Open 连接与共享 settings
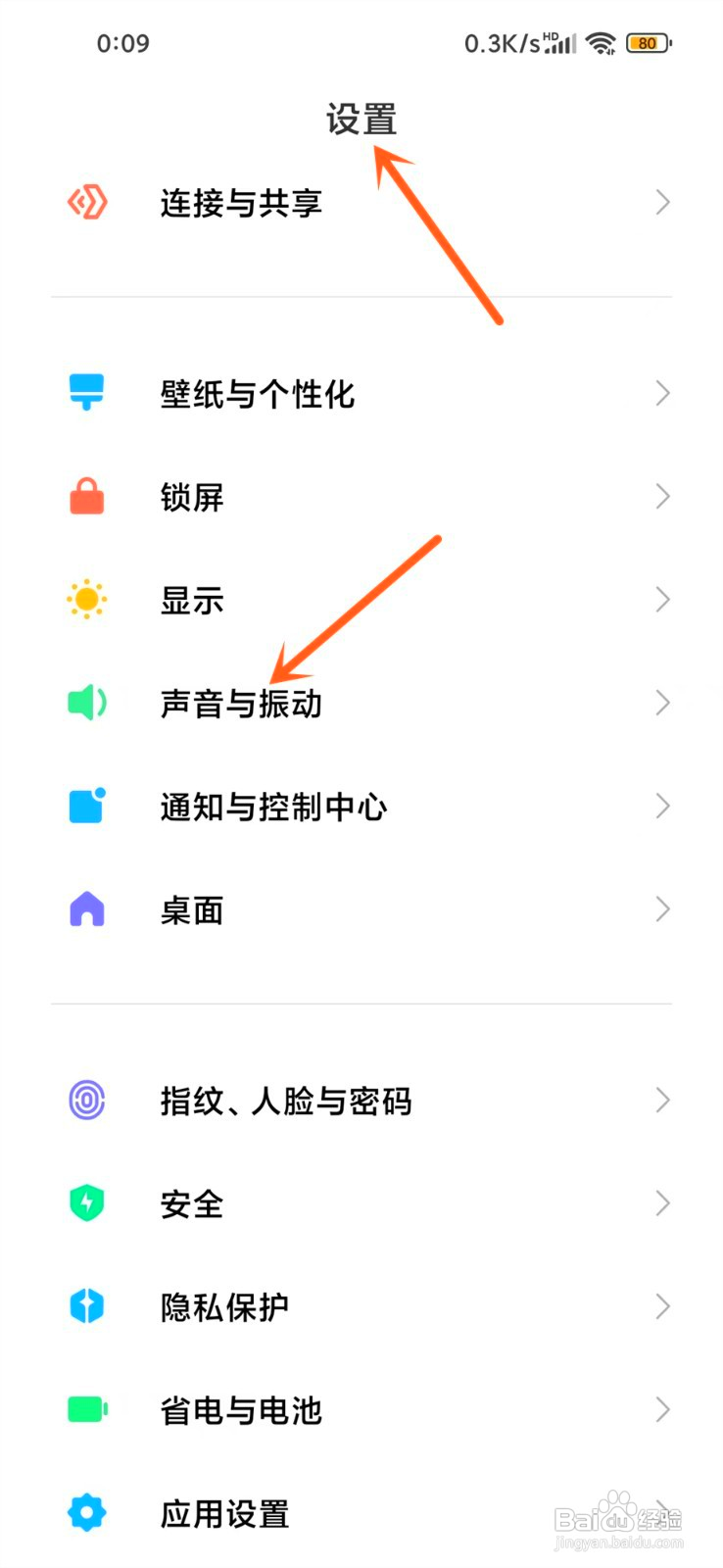 pos(361,203)
